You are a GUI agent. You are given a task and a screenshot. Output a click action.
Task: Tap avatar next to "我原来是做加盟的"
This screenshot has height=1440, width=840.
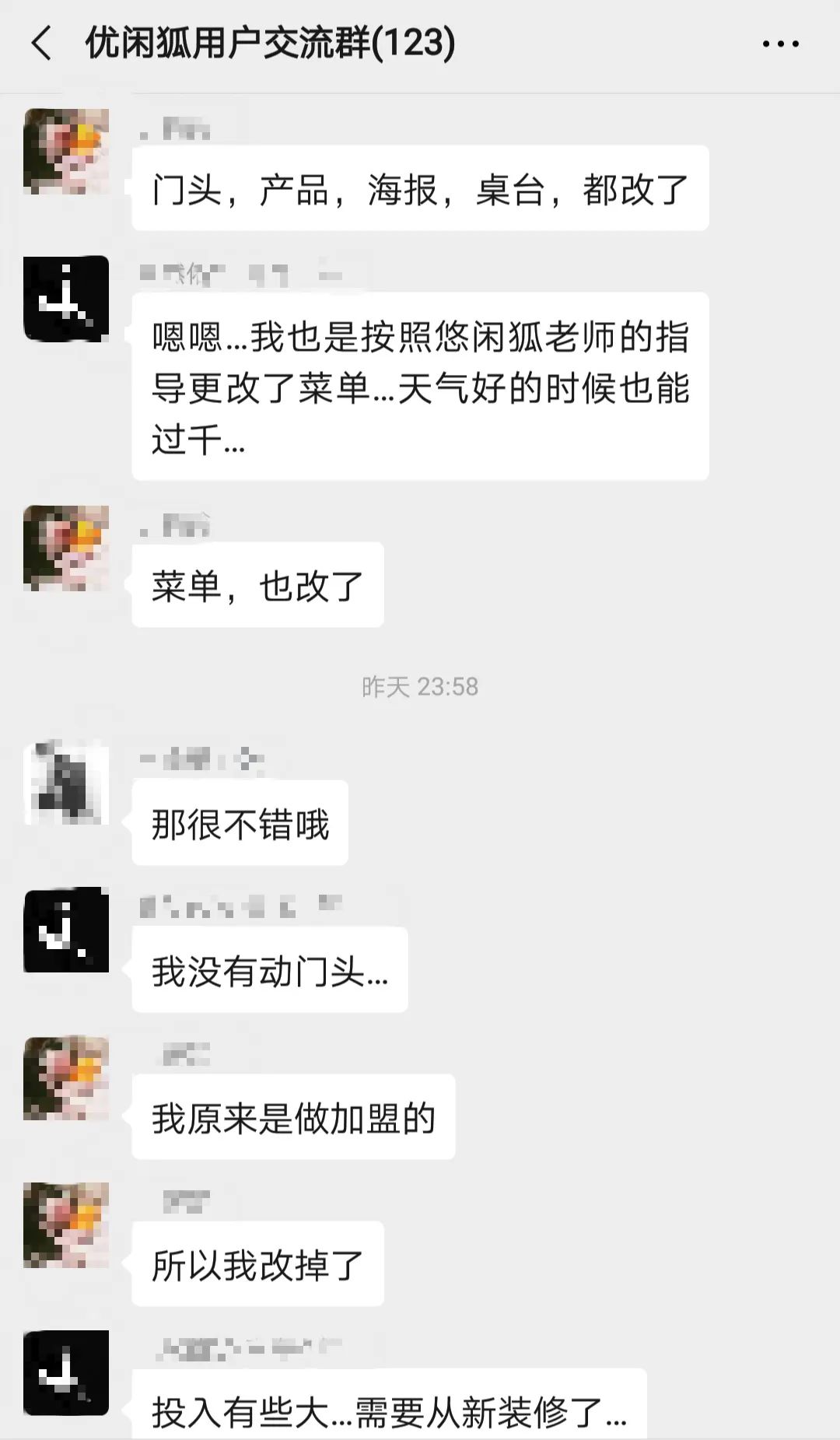coord(66,1077)
